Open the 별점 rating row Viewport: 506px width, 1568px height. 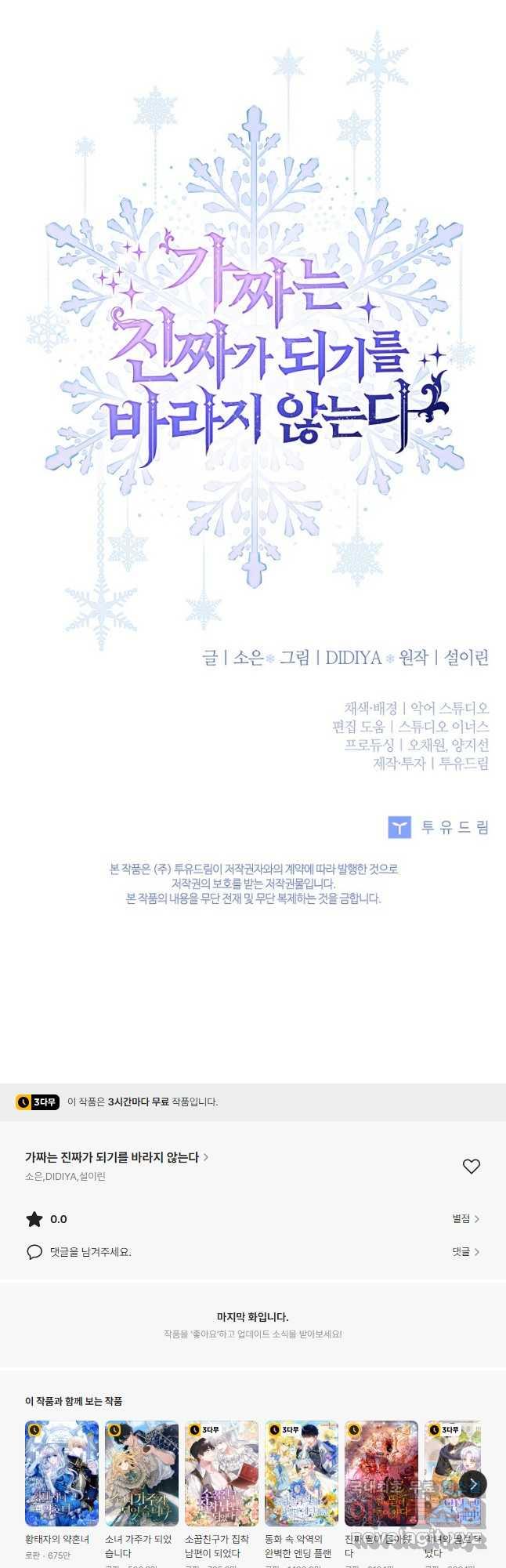coord(465,1219)
